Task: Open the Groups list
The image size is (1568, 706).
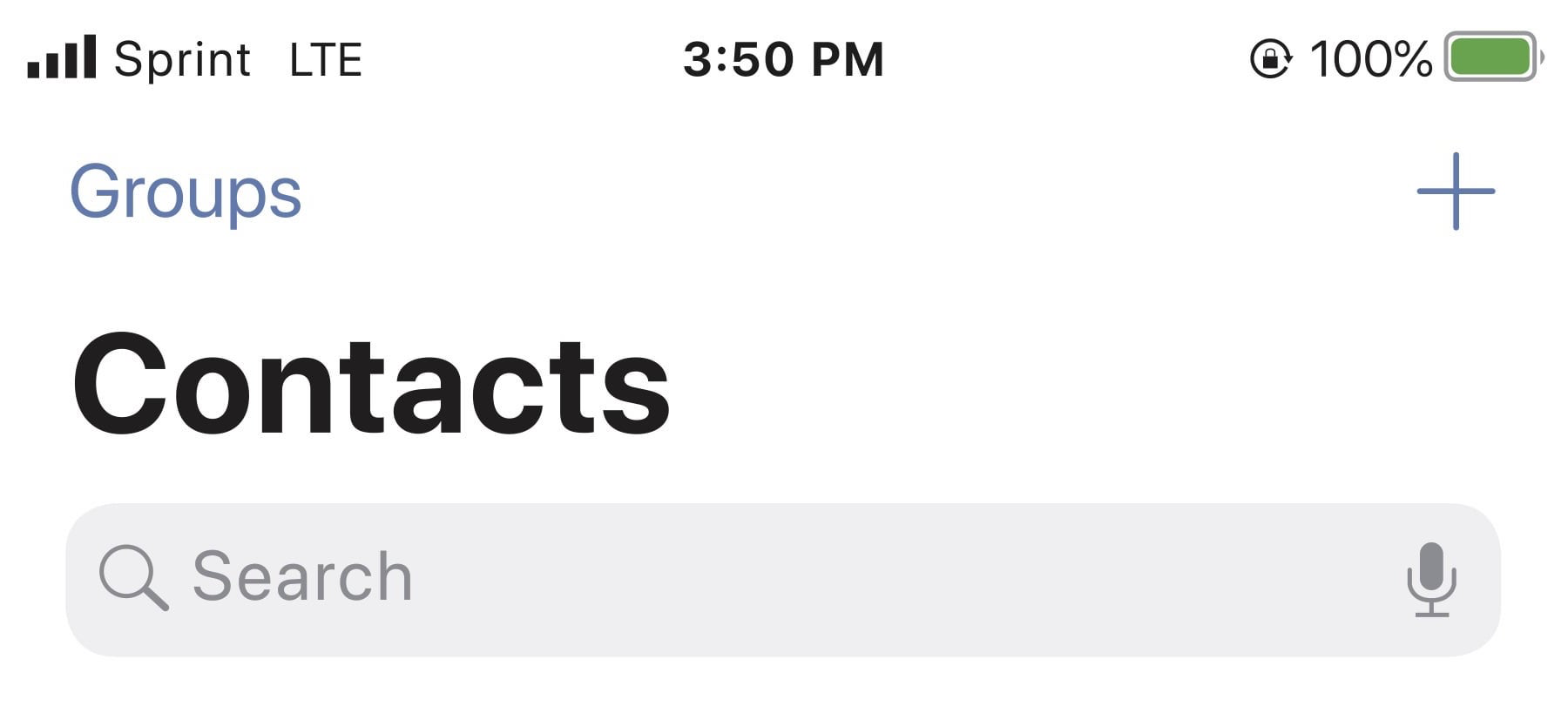Action: point(185,192)
